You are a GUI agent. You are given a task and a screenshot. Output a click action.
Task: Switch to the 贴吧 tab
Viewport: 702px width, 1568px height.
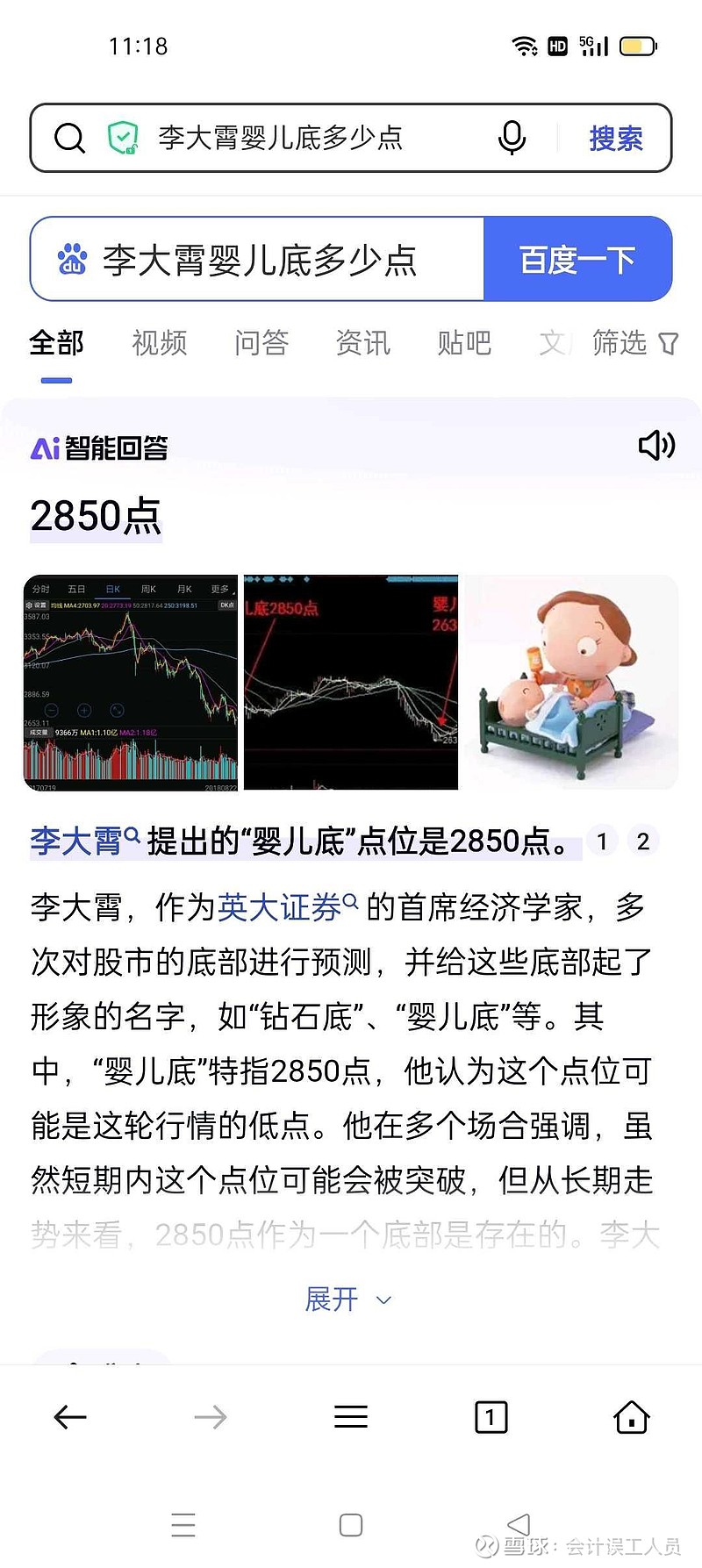pyautogui.click(x=465, y=342)
